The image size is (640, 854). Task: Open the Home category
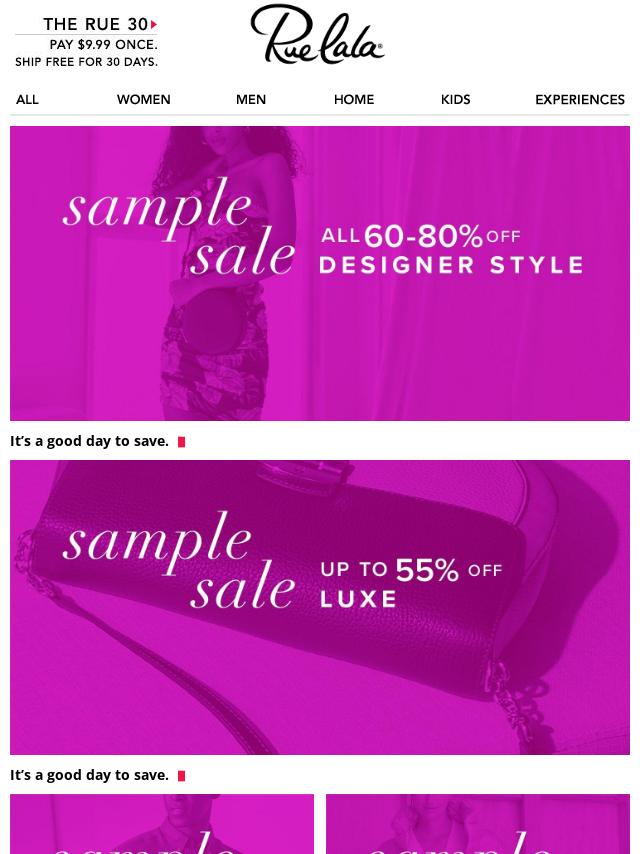[x=353, y=100]
